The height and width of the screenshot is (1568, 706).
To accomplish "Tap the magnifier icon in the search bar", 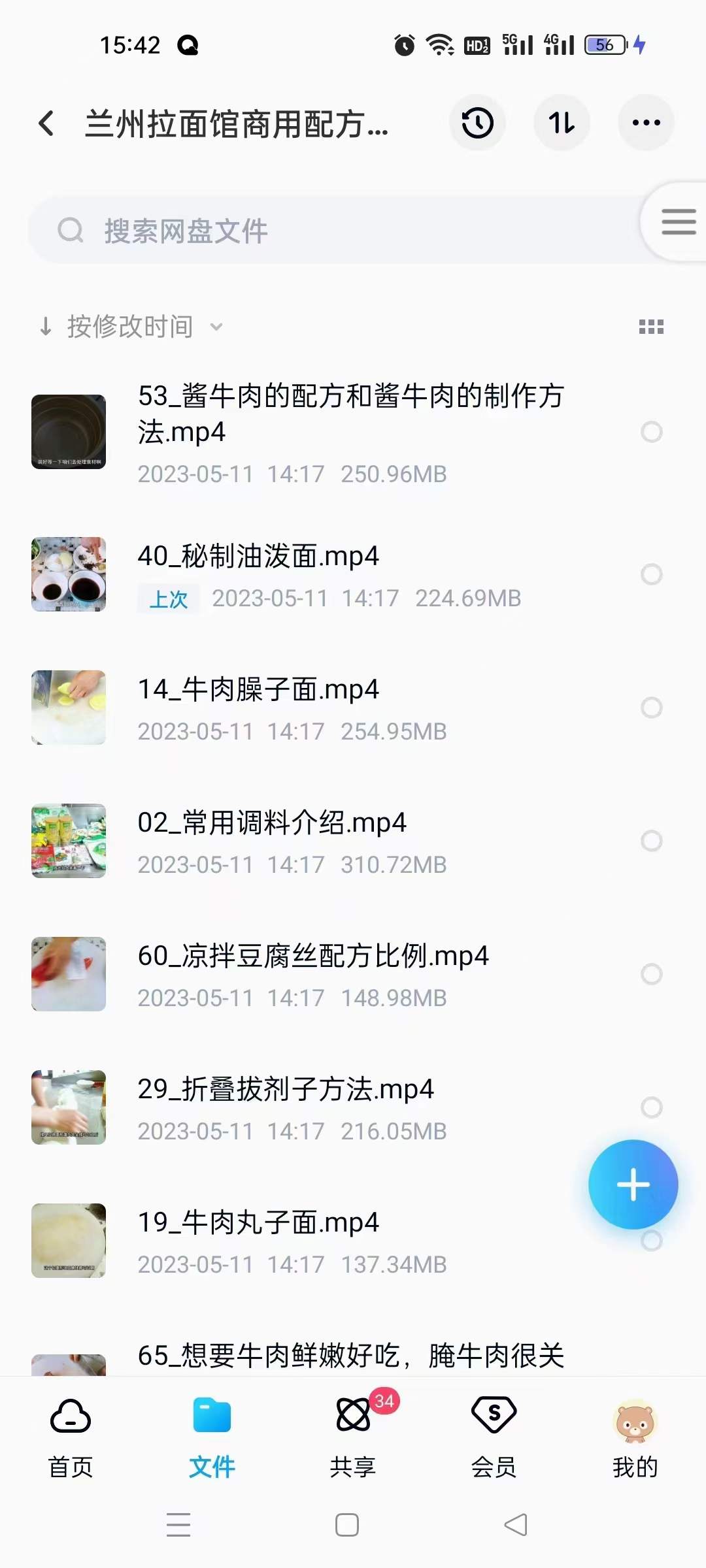I will tap(71, 229).
